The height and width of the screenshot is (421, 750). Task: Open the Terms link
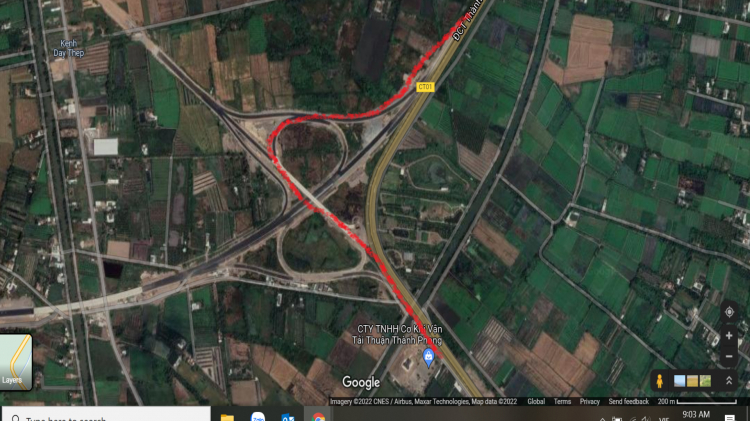[563, 401]
